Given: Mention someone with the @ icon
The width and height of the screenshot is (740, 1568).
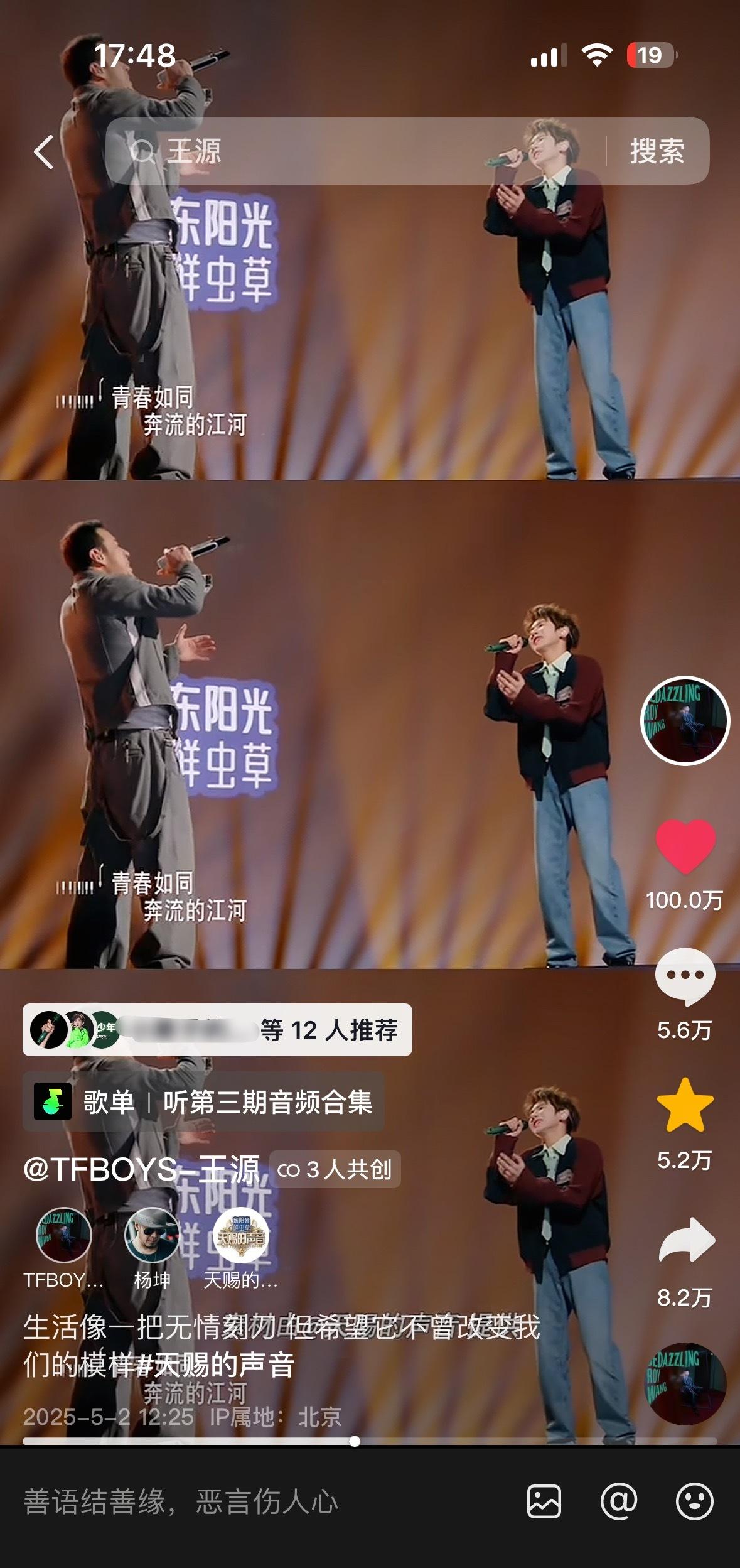Looking at the screenshot, I should (619, 1501).
